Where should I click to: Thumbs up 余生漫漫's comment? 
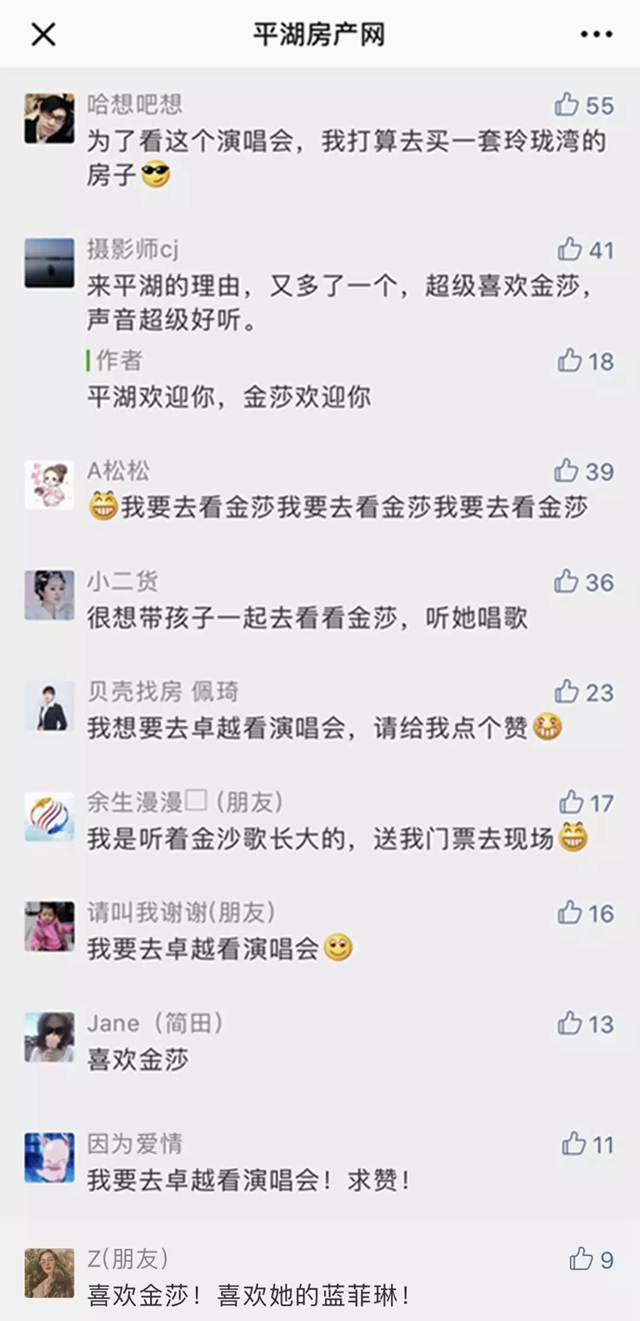point(571,802)
